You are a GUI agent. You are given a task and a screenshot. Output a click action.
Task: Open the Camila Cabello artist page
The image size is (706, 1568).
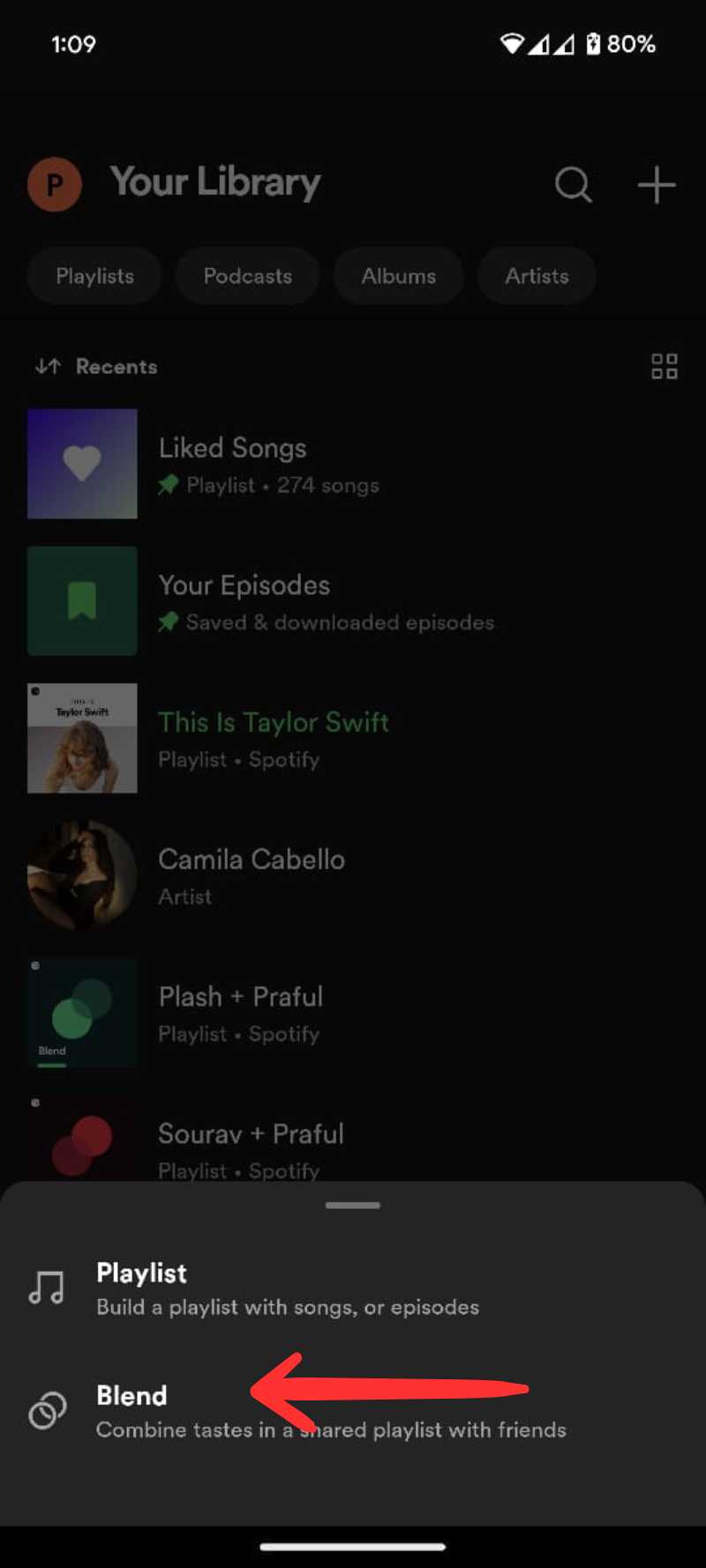(x=353, y=876)
